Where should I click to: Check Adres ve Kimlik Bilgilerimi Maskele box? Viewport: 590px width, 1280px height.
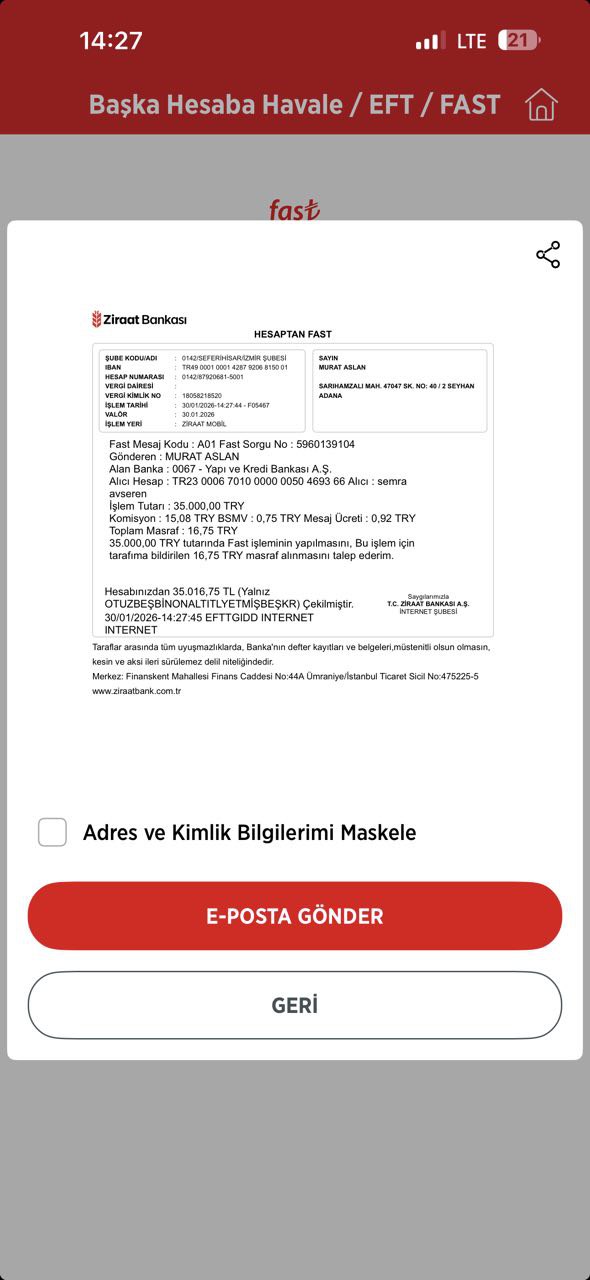coord(52,832)
